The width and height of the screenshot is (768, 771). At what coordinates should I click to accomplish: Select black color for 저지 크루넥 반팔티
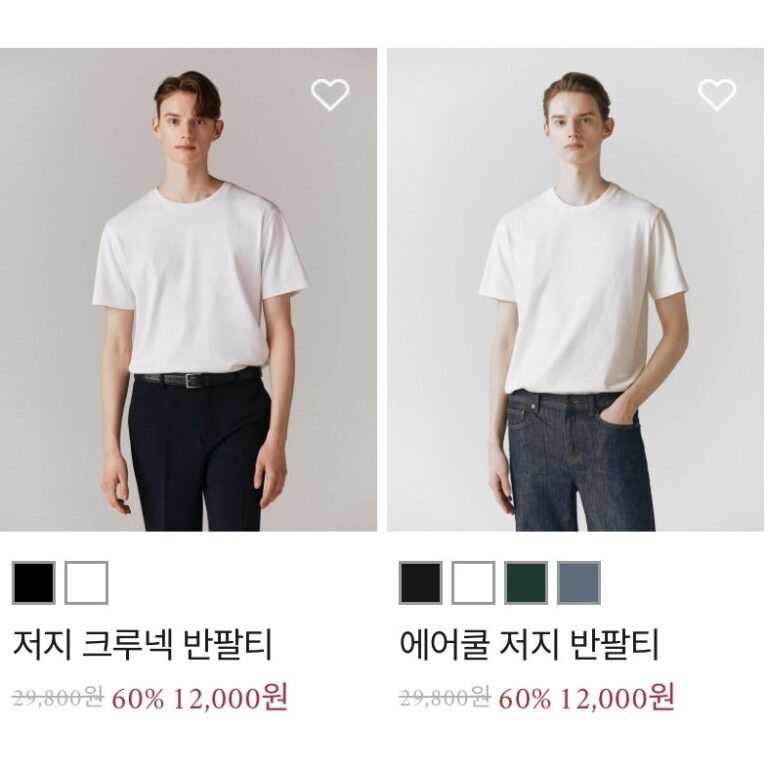click(x=34, y=583)
